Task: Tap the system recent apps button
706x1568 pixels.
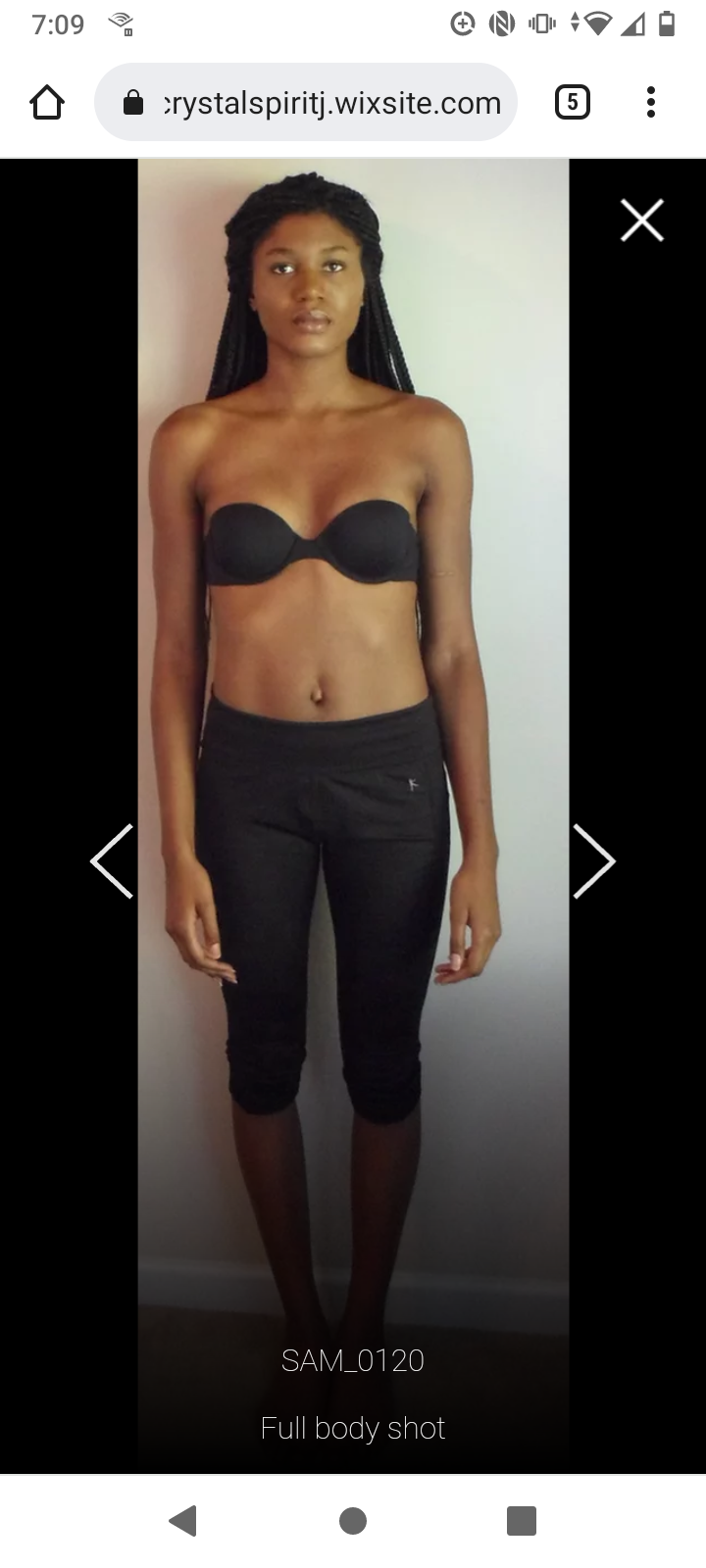Action: [x=522, y=1520]
